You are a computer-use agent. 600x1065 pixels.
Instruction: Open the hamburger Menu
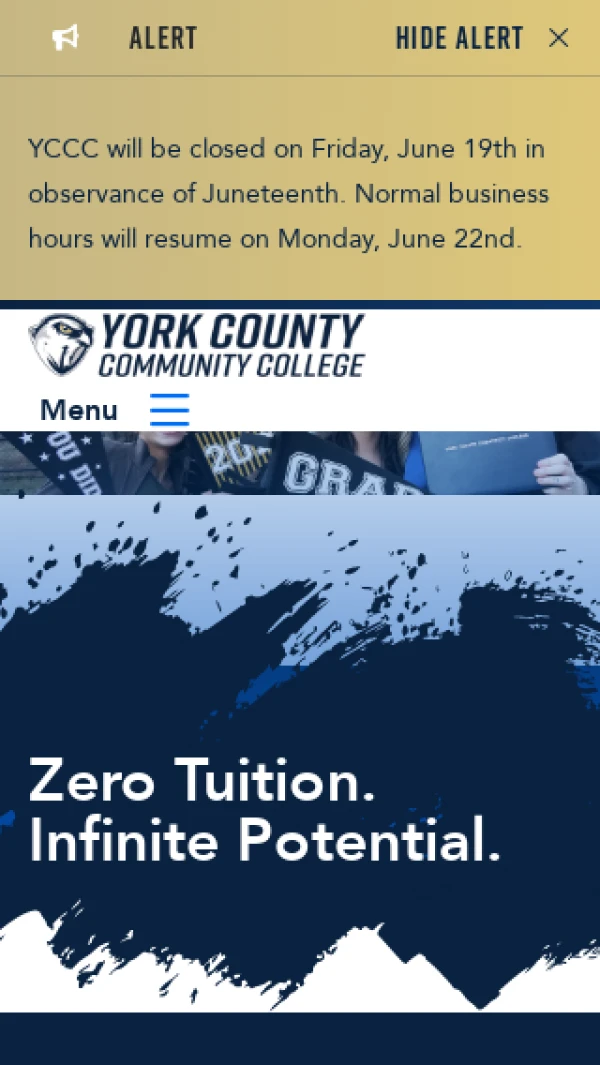[x=115, y=410]
